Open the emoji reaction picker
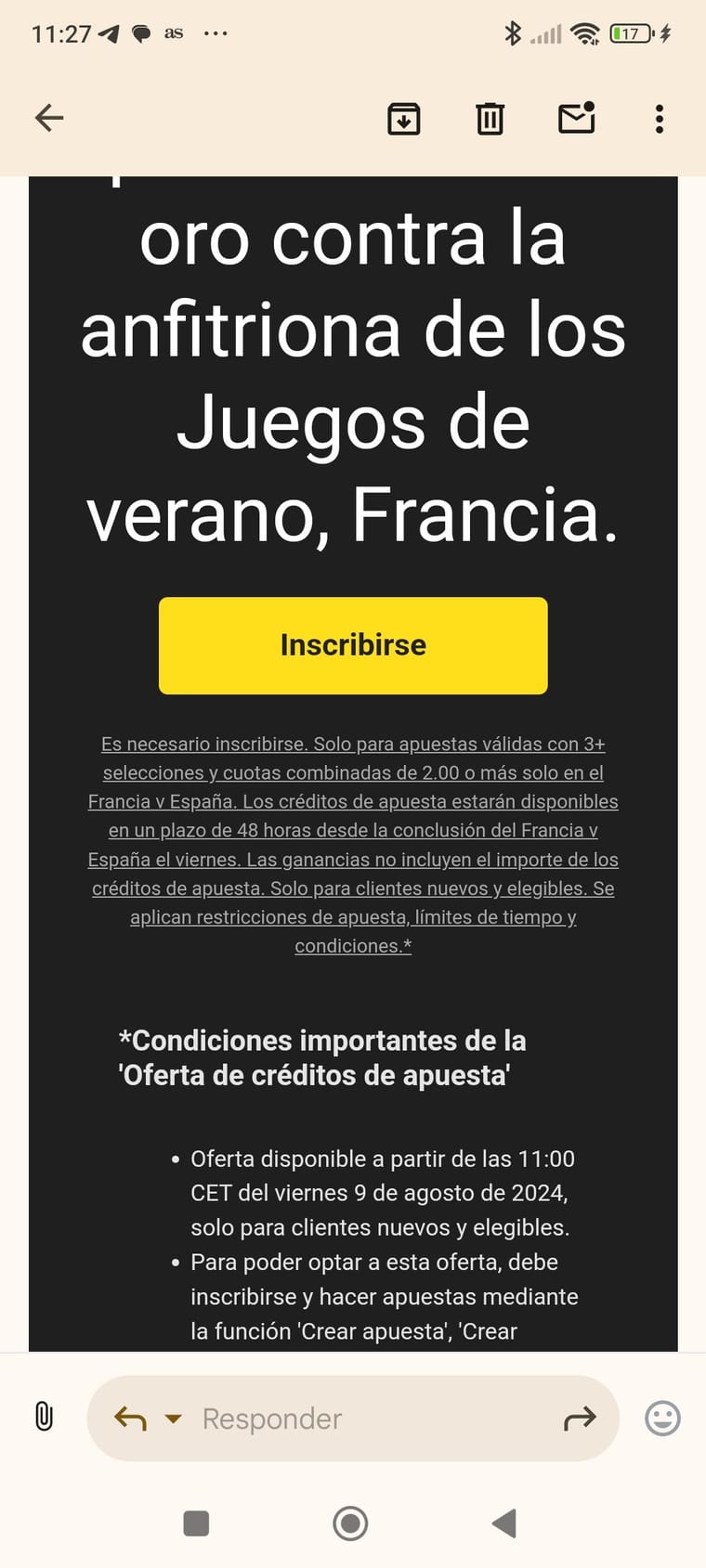 coord(662,1419)
